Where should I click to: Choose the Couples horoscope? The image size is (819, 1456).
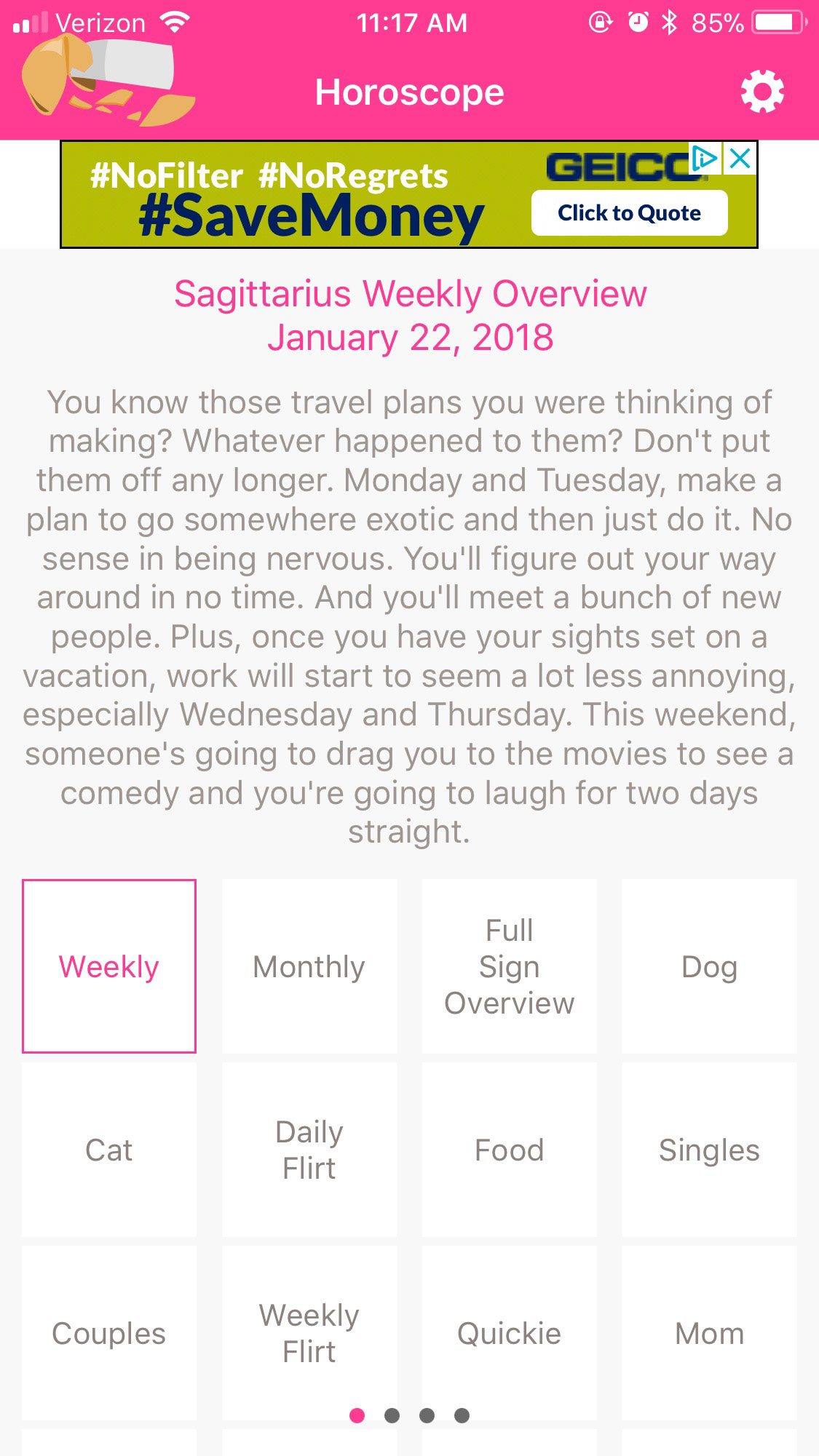[109, 1333]
